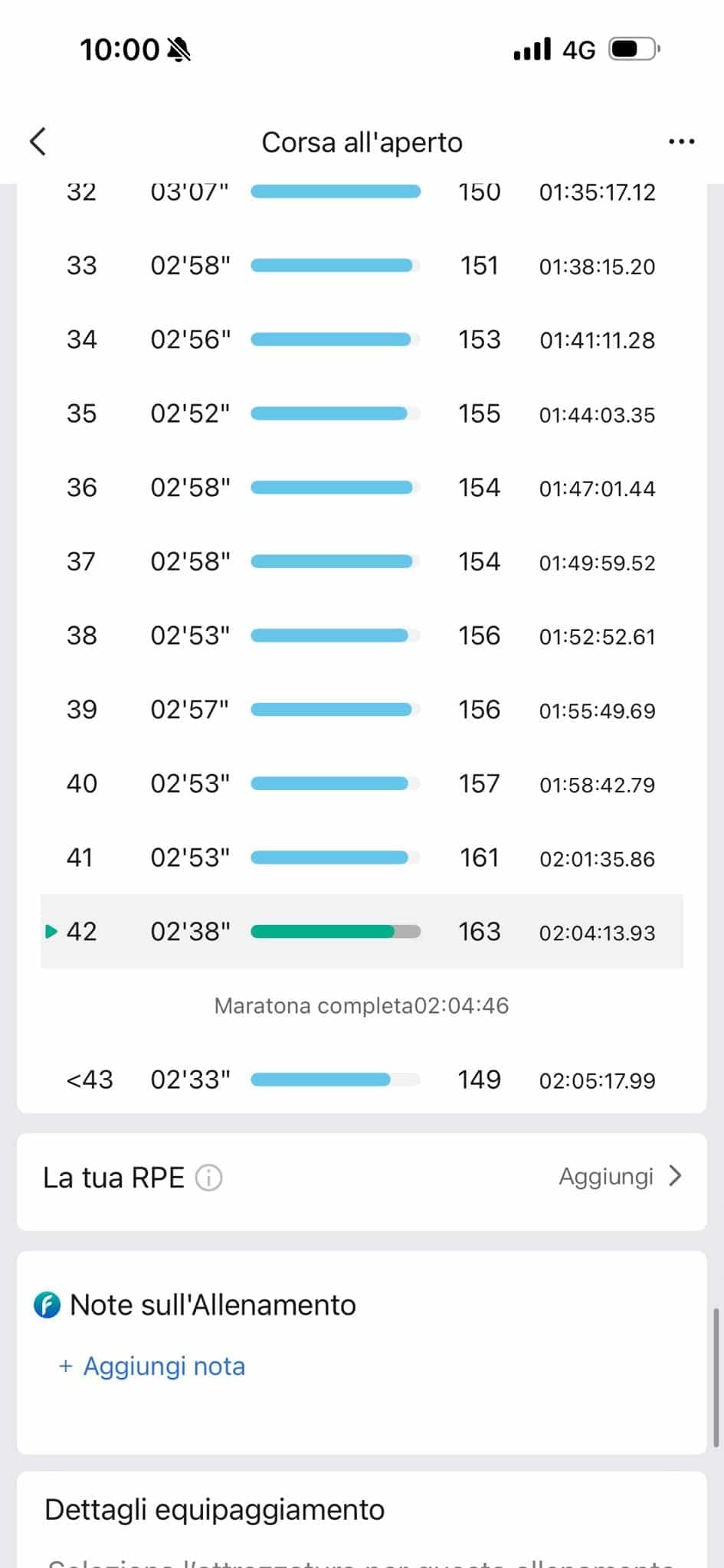Open the Corsa all'aperto title header
Screen dimensions: 724x1568
click(362, 142)
